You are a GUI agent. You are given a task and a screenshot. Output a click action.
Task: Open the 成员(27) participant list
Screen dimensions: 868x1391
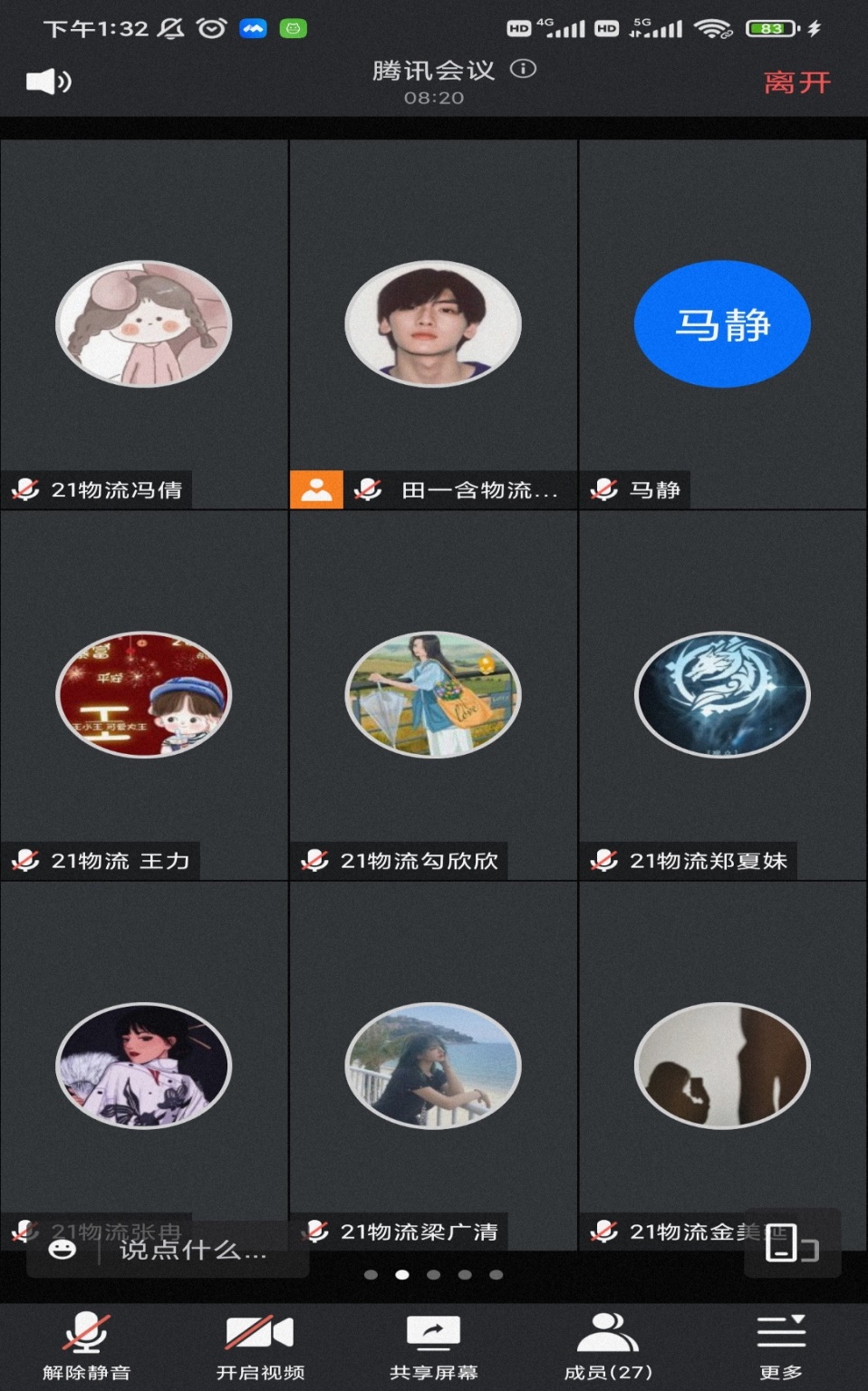pos(608,1346)
